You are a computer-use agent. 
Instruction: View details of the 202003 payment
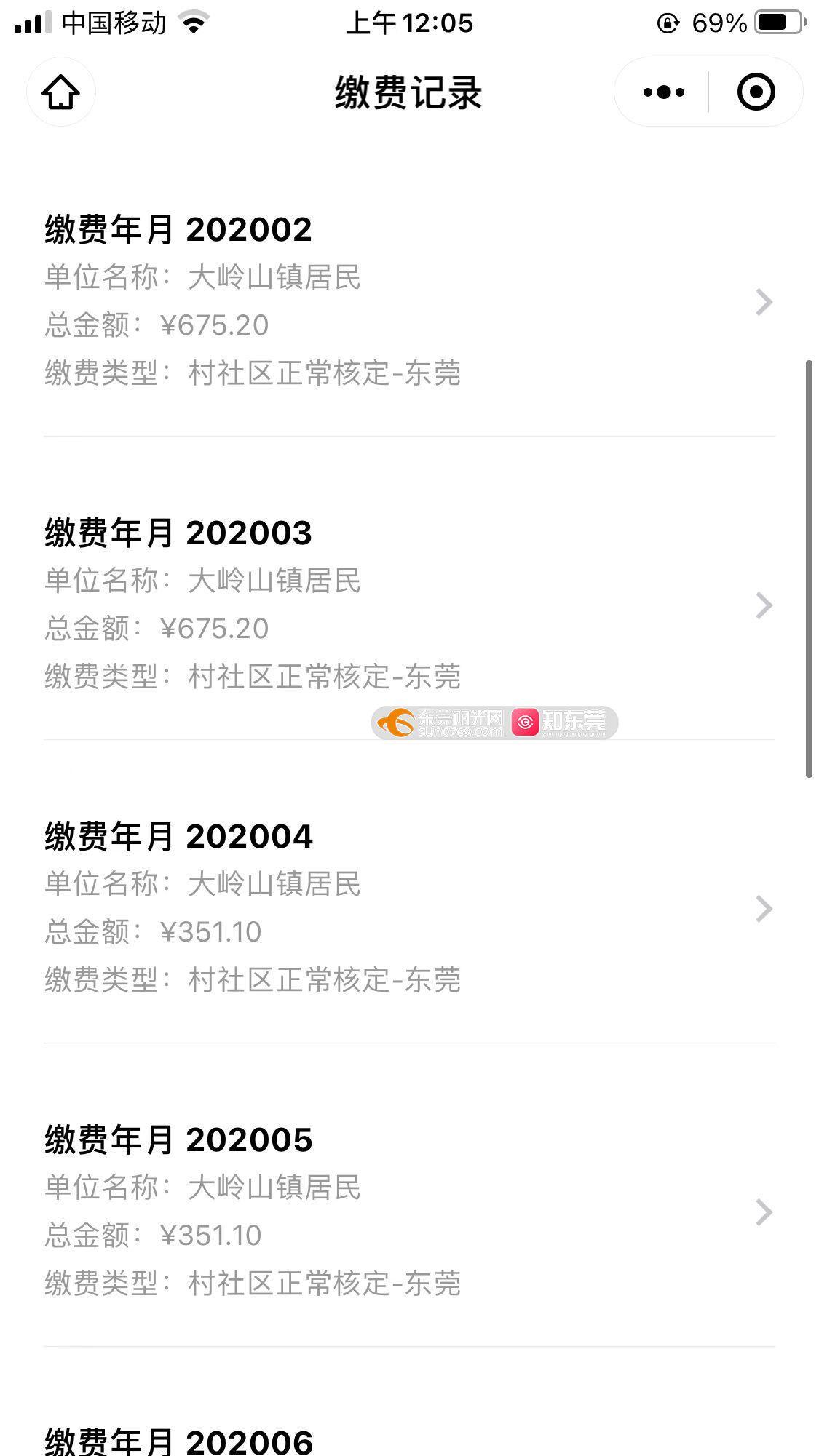(409, 605)
